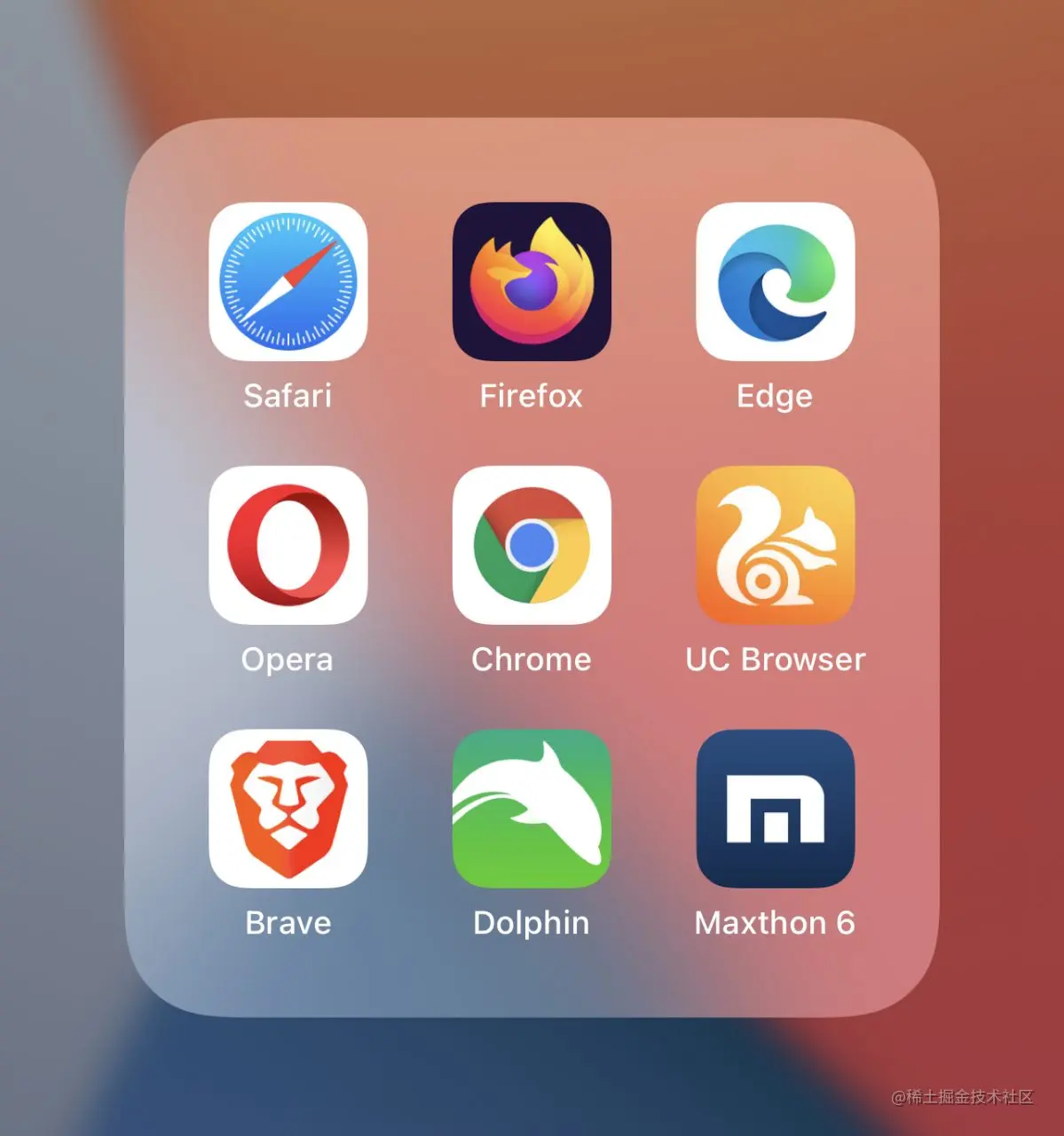Open the Safari app

(x=288, y=281)
